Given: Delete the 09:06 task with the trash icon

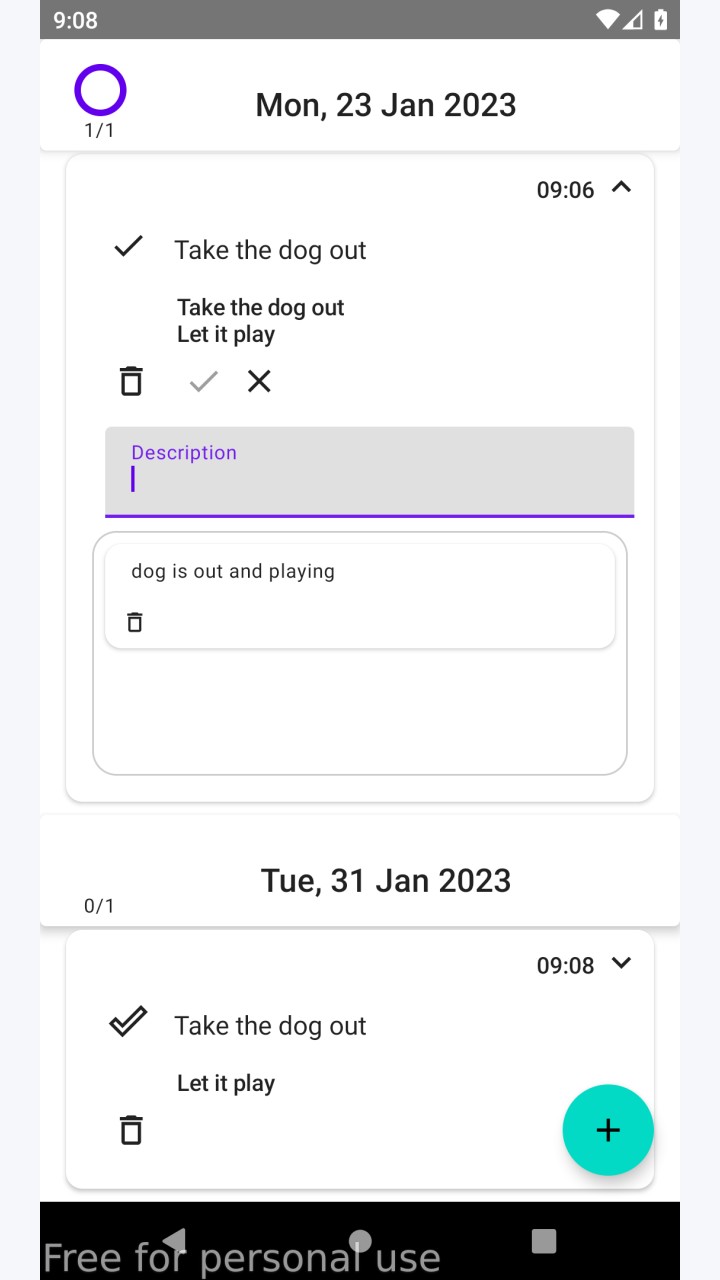Looking at the screenshot, I should [131, 381].
